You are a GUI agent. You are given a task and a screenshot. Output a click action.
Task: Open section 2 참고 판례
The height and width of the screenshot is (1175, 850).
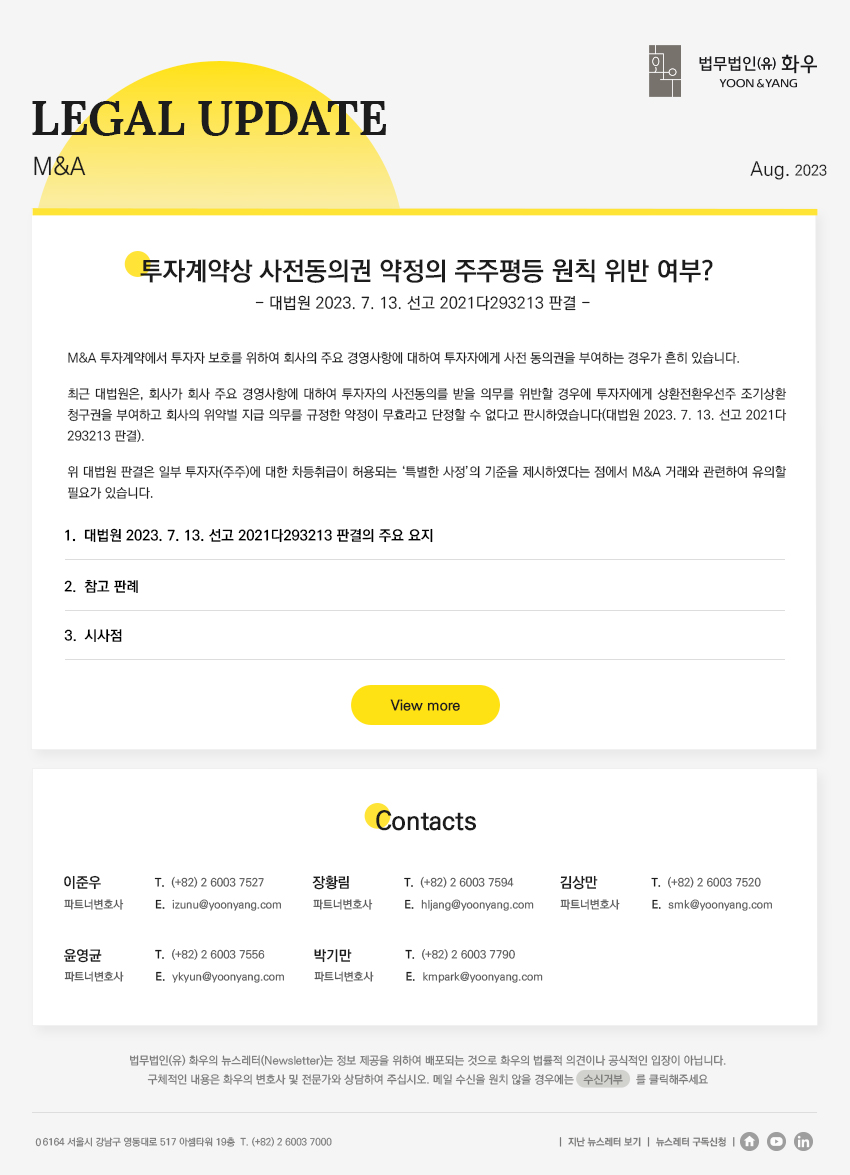point(101,586)
